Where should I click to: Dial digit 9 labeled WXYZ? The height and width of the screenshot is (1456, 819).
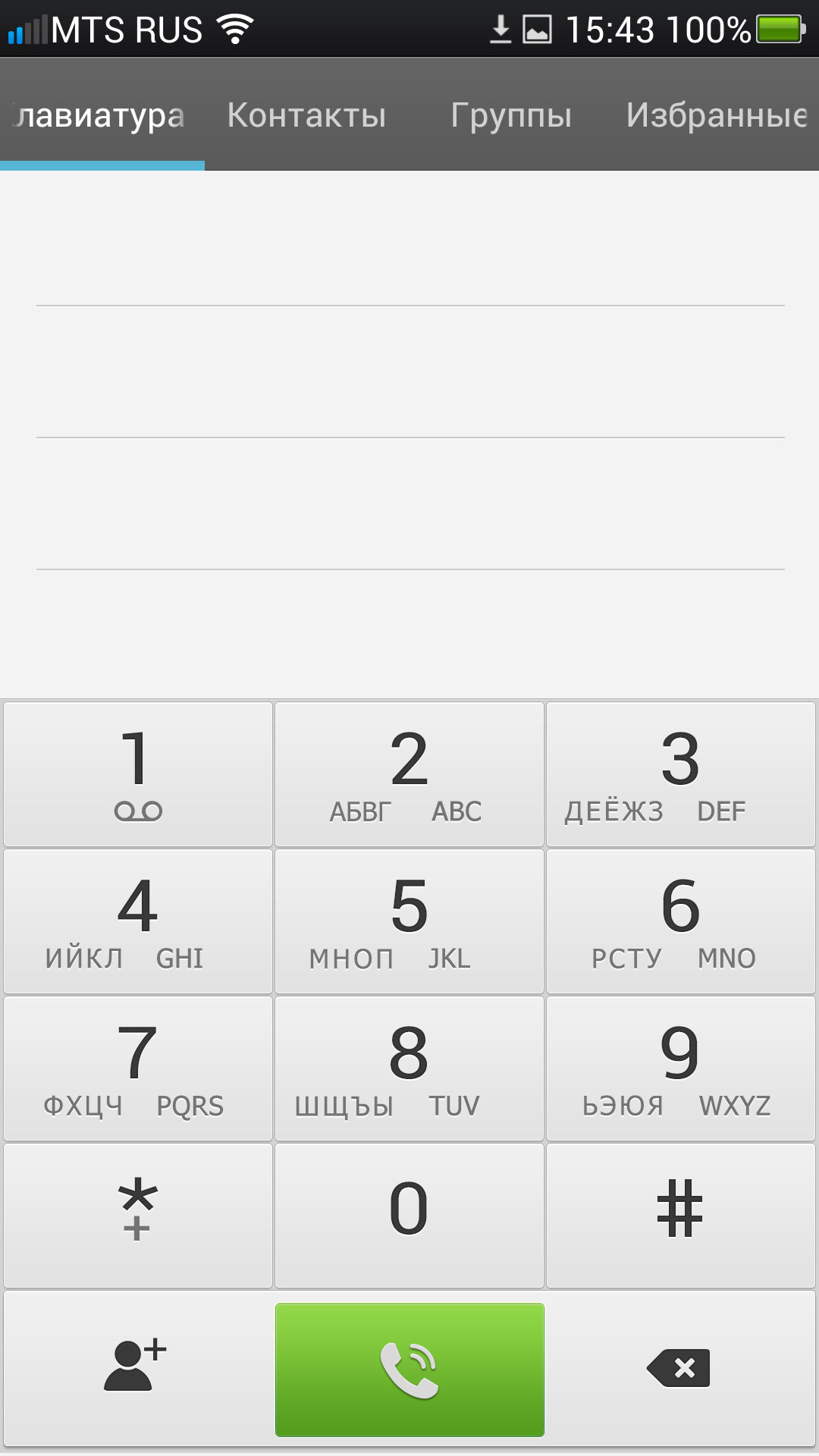[x=681, y=1068]
